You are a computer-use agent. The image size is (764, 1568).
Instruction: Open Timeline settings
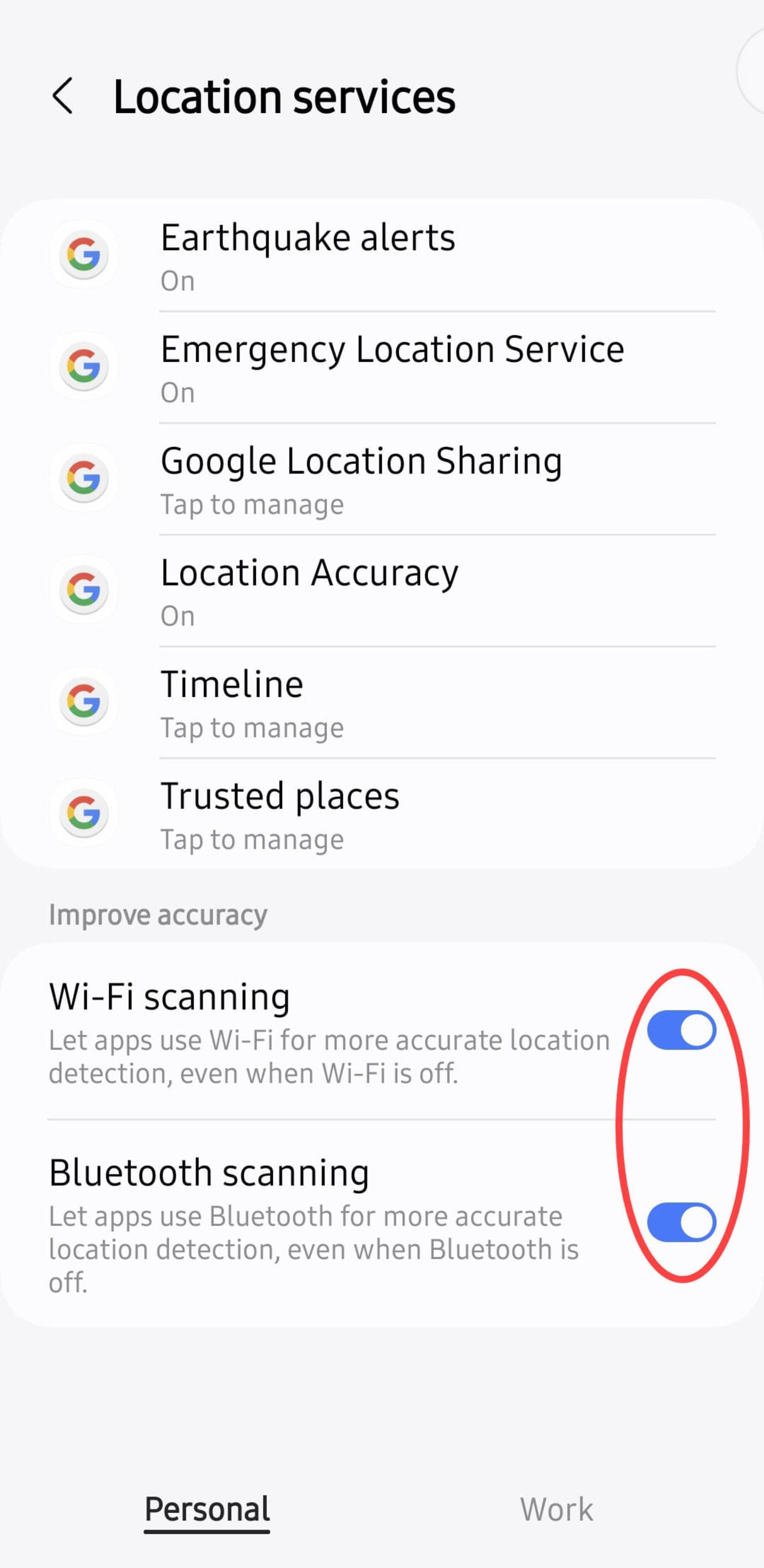point(382,702)
